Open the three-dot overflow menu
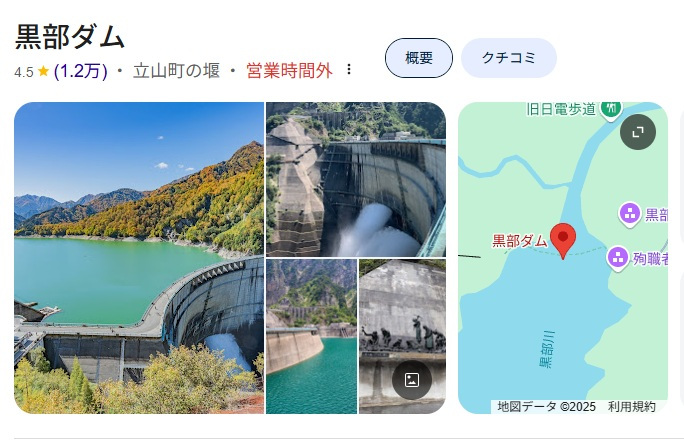The image size is (684, 446). pos(349,70)
